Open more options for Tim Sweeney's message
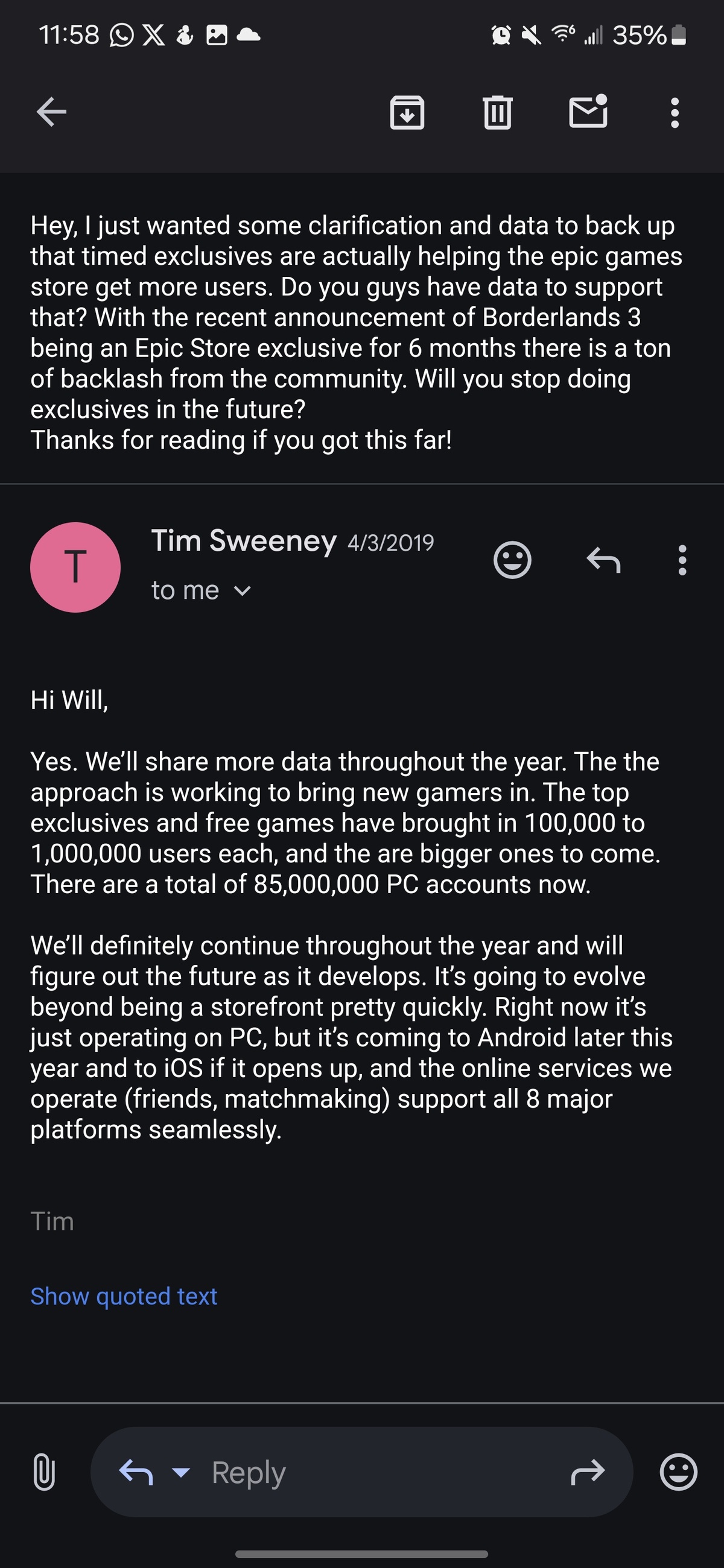The height and width of the screenshot is (1568, 724). (682, 560)
